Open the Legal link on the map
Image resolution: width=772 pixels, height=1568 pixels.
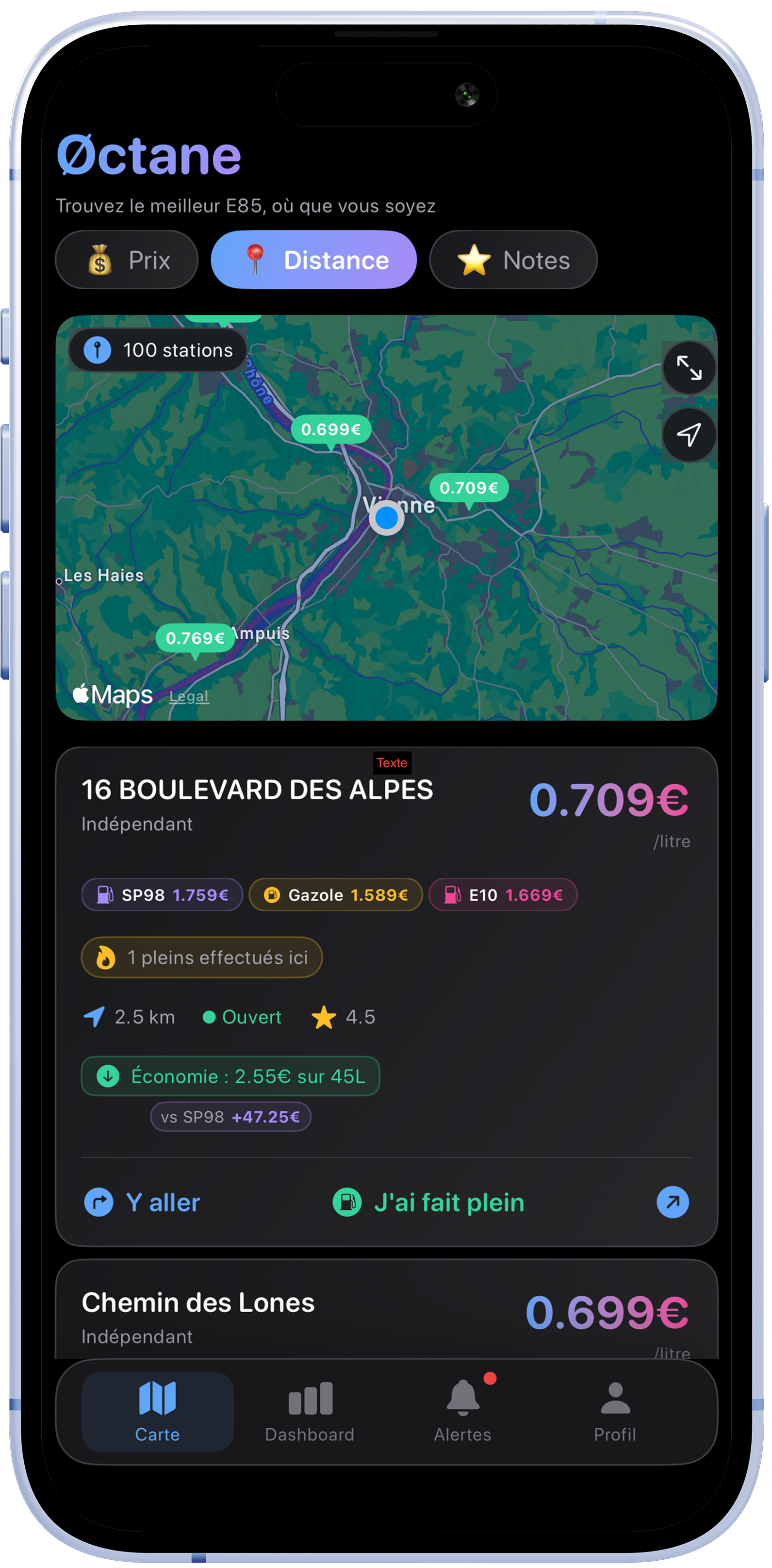click(x=189, y=696)
